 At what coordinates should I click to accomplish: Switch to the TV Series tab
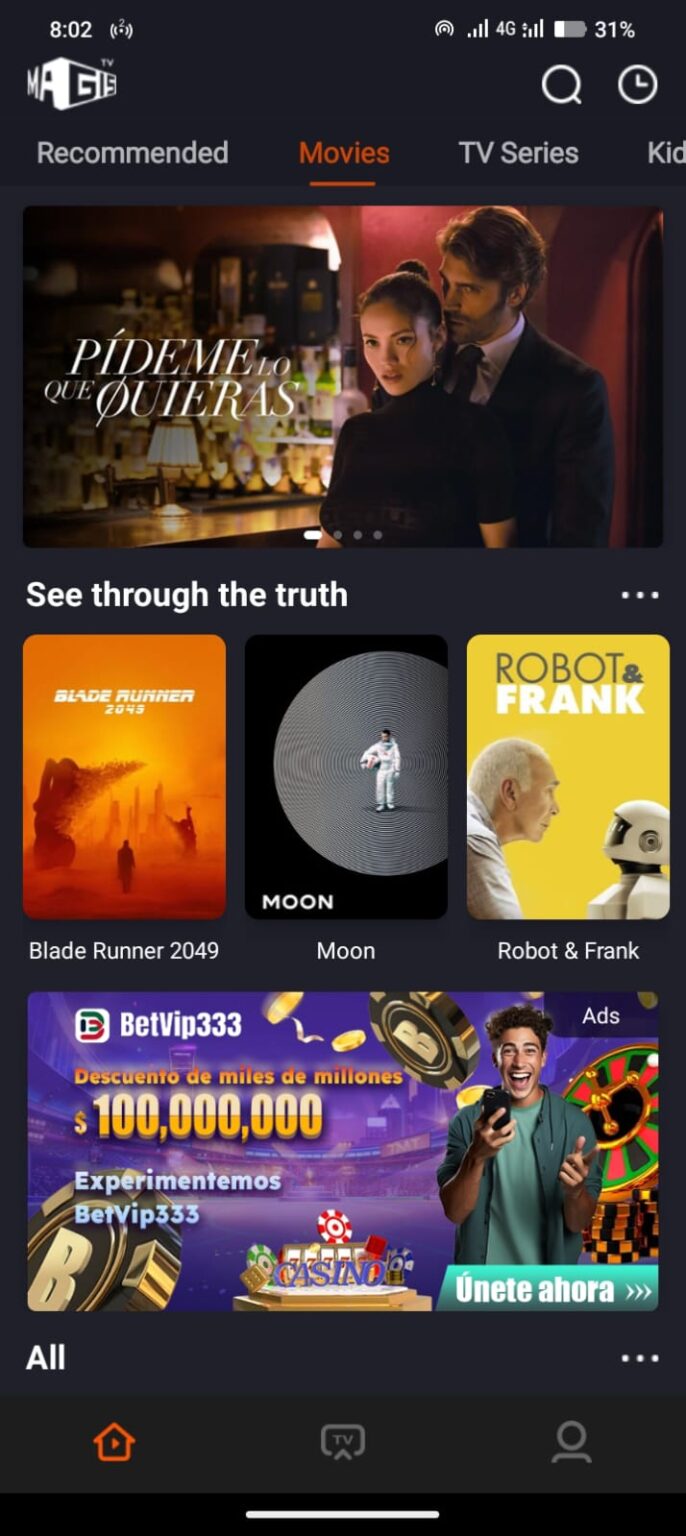coord(518,153)
